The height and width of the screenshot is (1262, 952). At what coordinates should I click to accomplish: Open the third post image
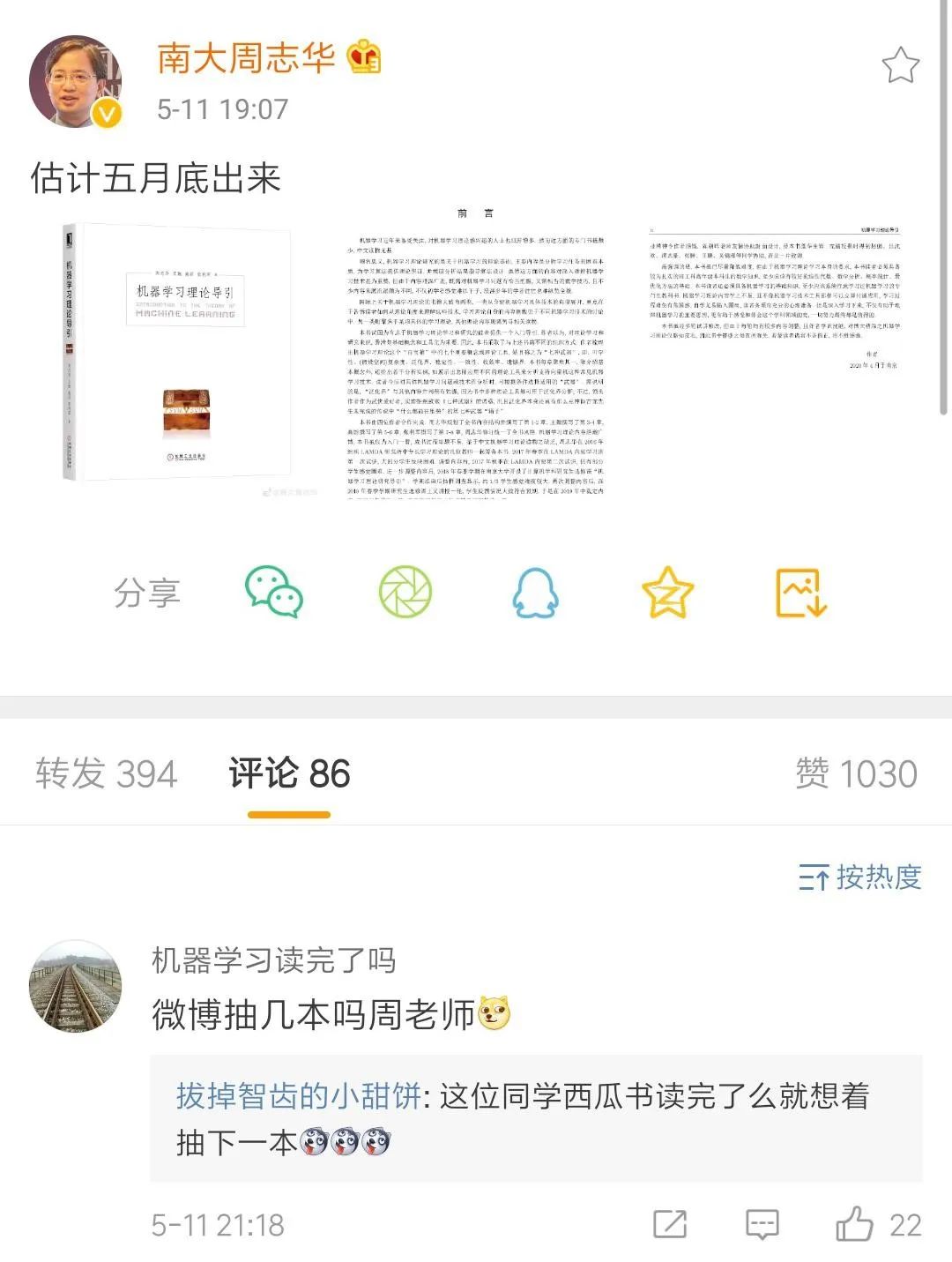[x=775, y=353]
